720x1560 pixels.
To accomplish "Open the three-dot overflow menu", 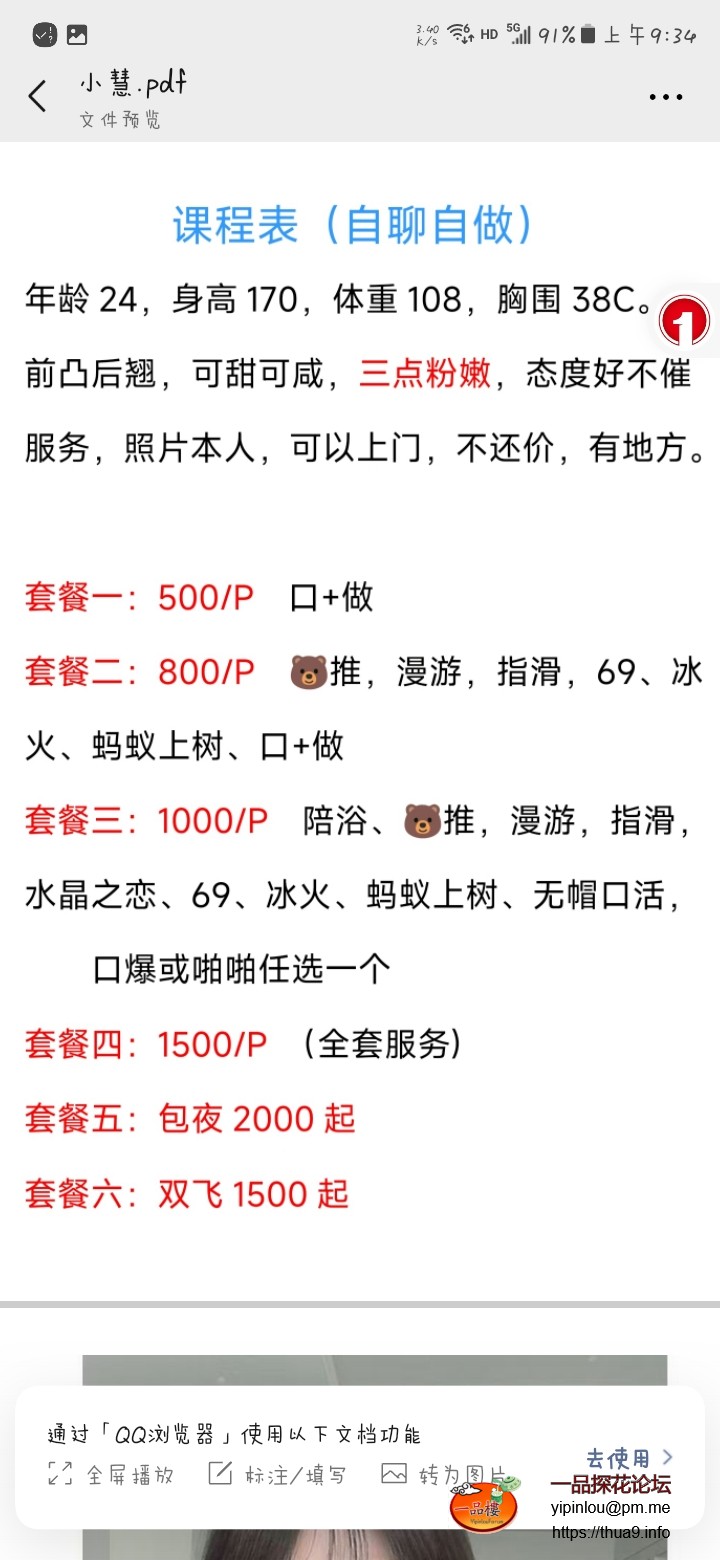I will pyautogui.click(x=665, y=97).
